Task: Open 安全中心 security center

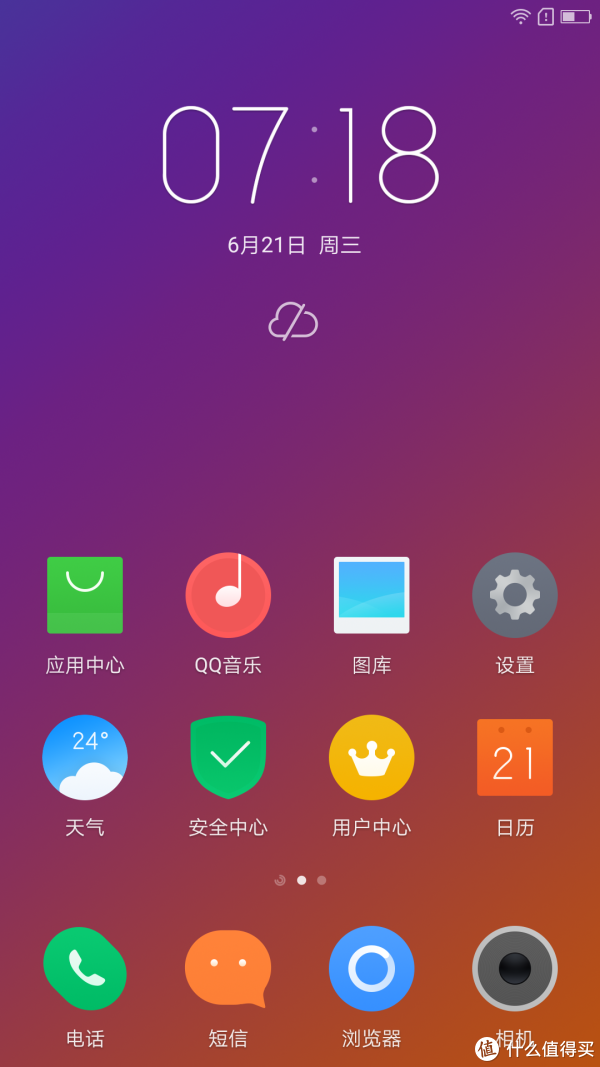Action: (x=228, y=758)
